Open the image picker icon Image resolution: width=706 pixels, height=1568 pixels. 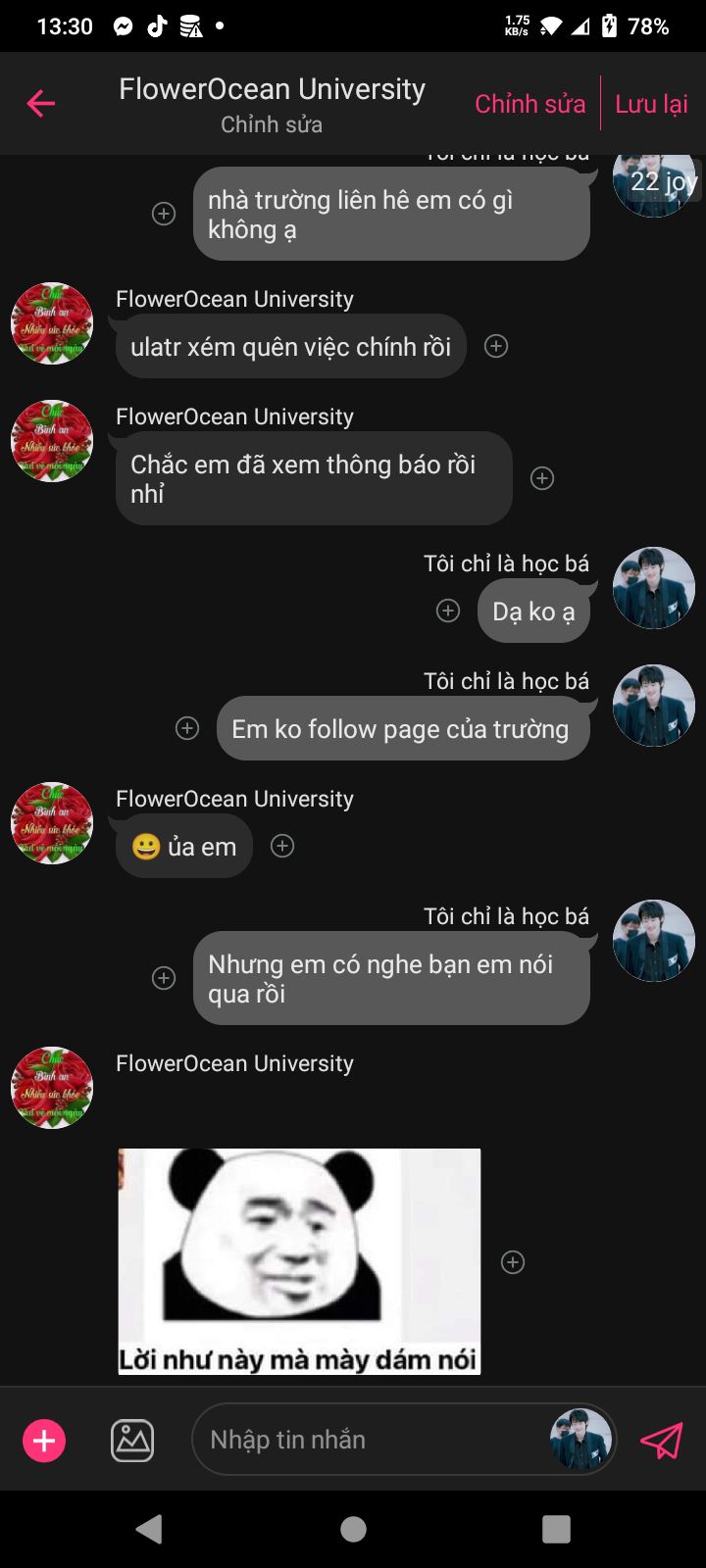pos(132,1441)
